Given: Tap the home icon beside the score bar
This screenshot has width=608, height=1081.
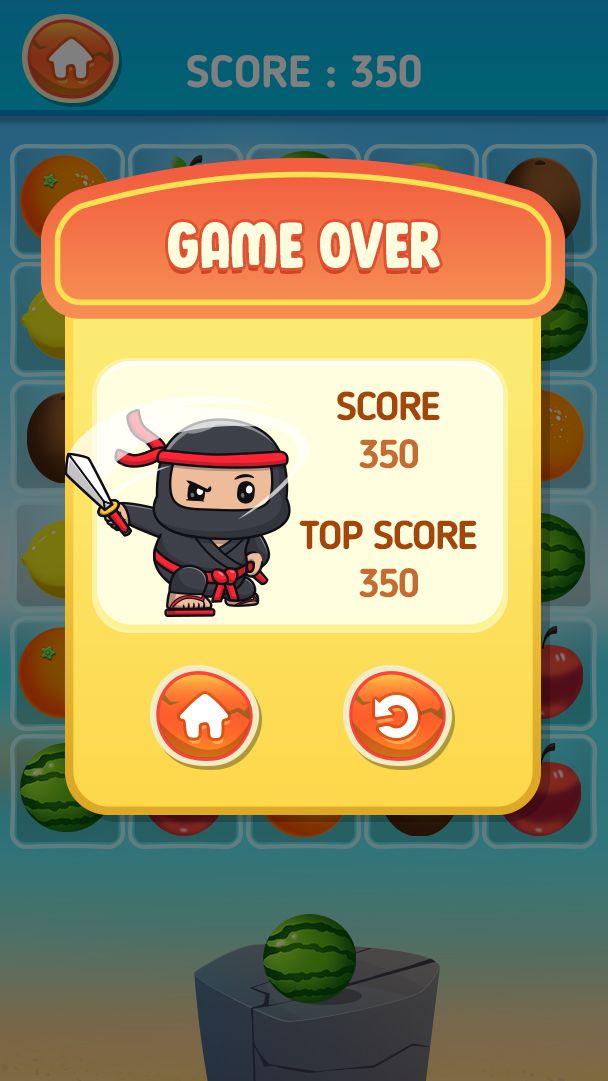Looking at the screenshot, I should click(70, 59).
